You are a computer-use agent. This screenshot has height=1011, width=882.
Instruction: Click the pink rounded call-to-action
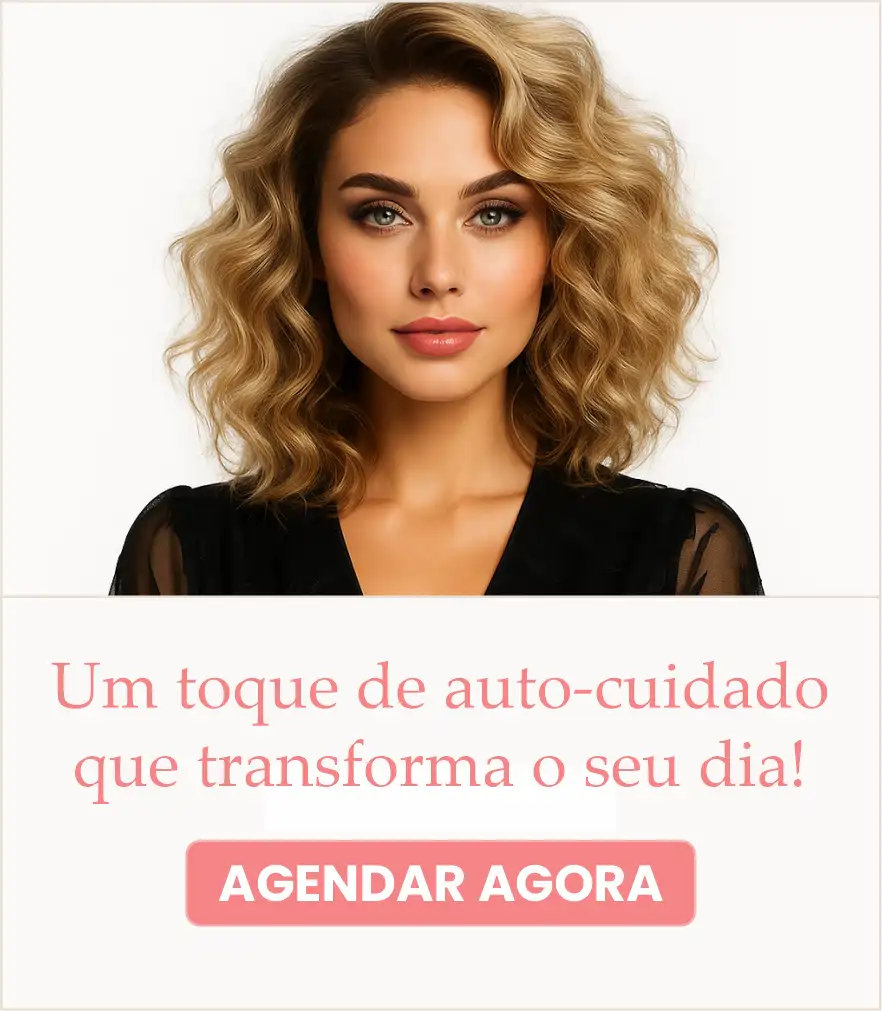tap(440, 885)
